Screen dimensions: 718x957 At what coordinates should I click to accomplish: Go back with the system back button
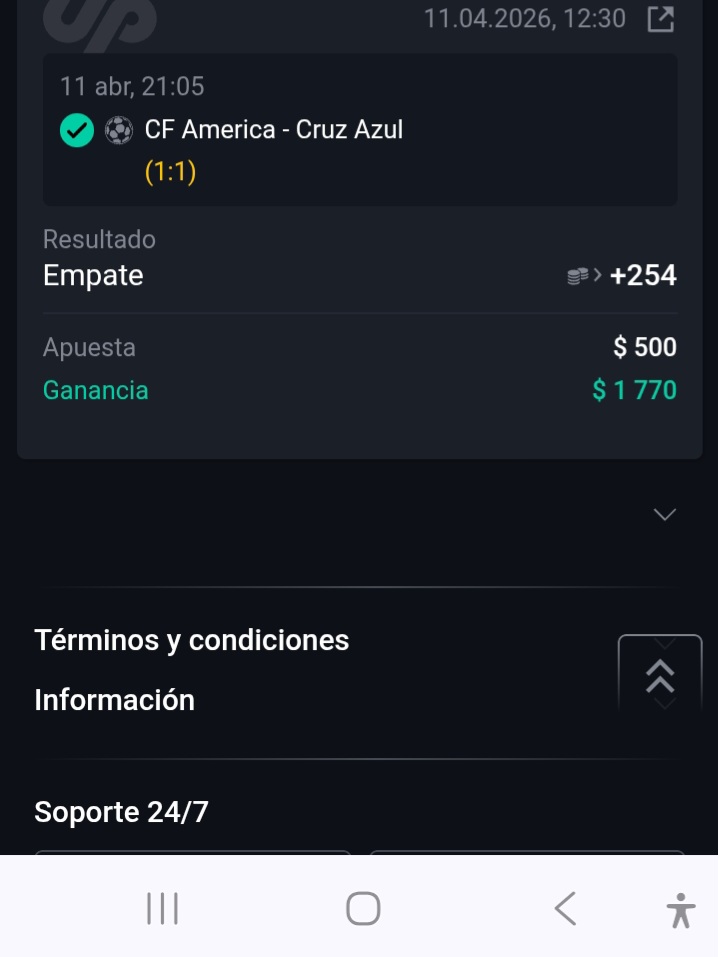pyautogui.click(x=565, y=909)
